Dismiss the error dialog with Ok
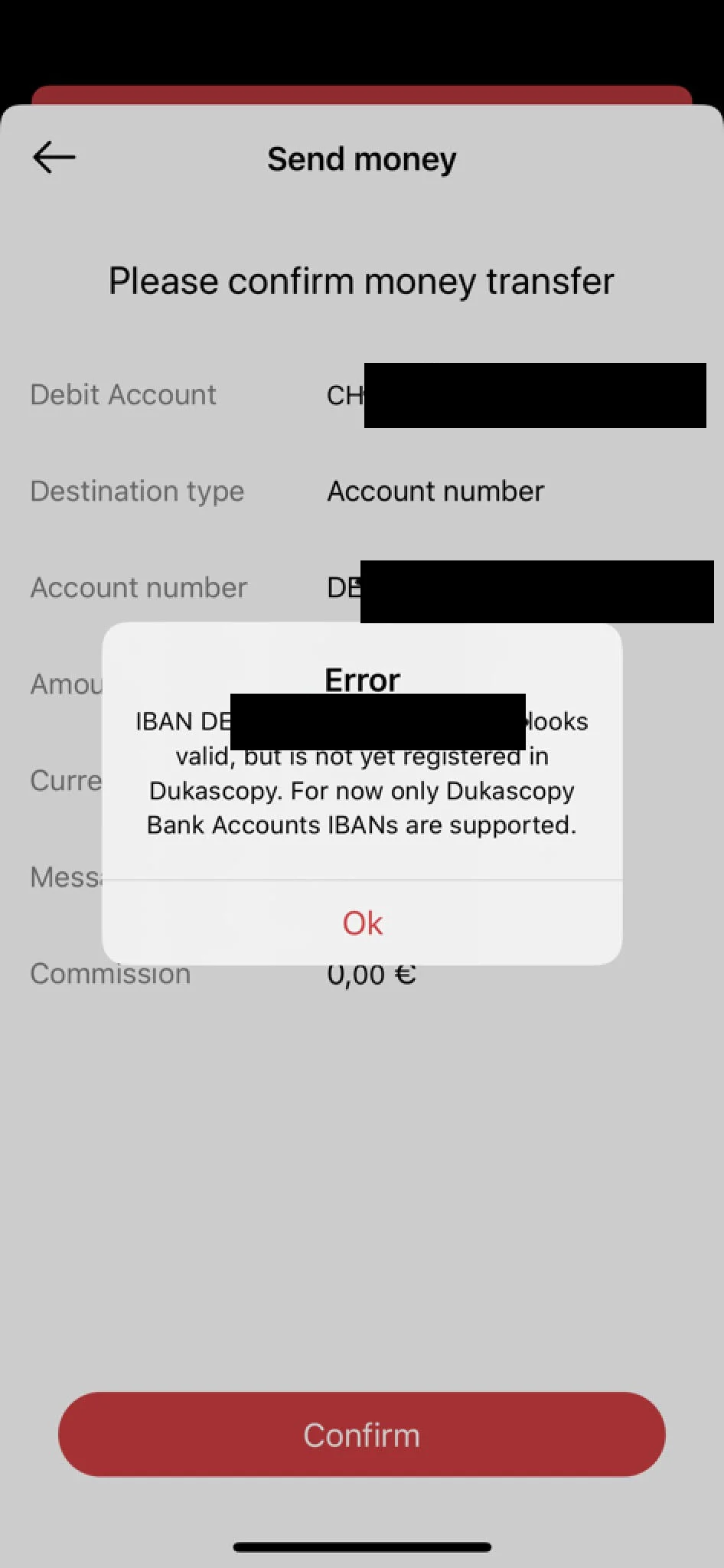 (x=362, y=923)
